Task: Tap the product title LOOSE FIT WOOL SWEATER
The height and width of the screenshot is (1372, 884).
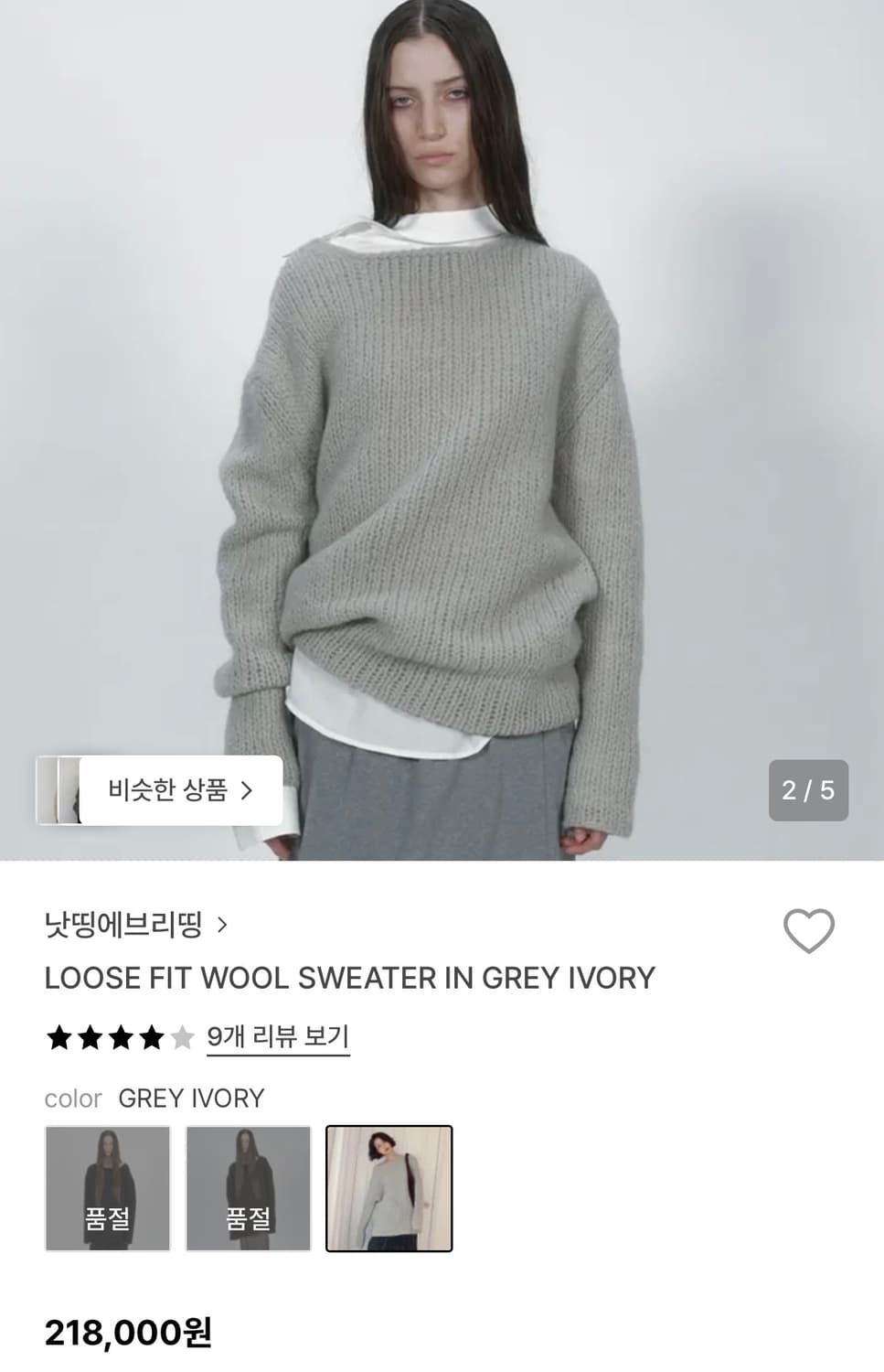Action: point(348,977)
